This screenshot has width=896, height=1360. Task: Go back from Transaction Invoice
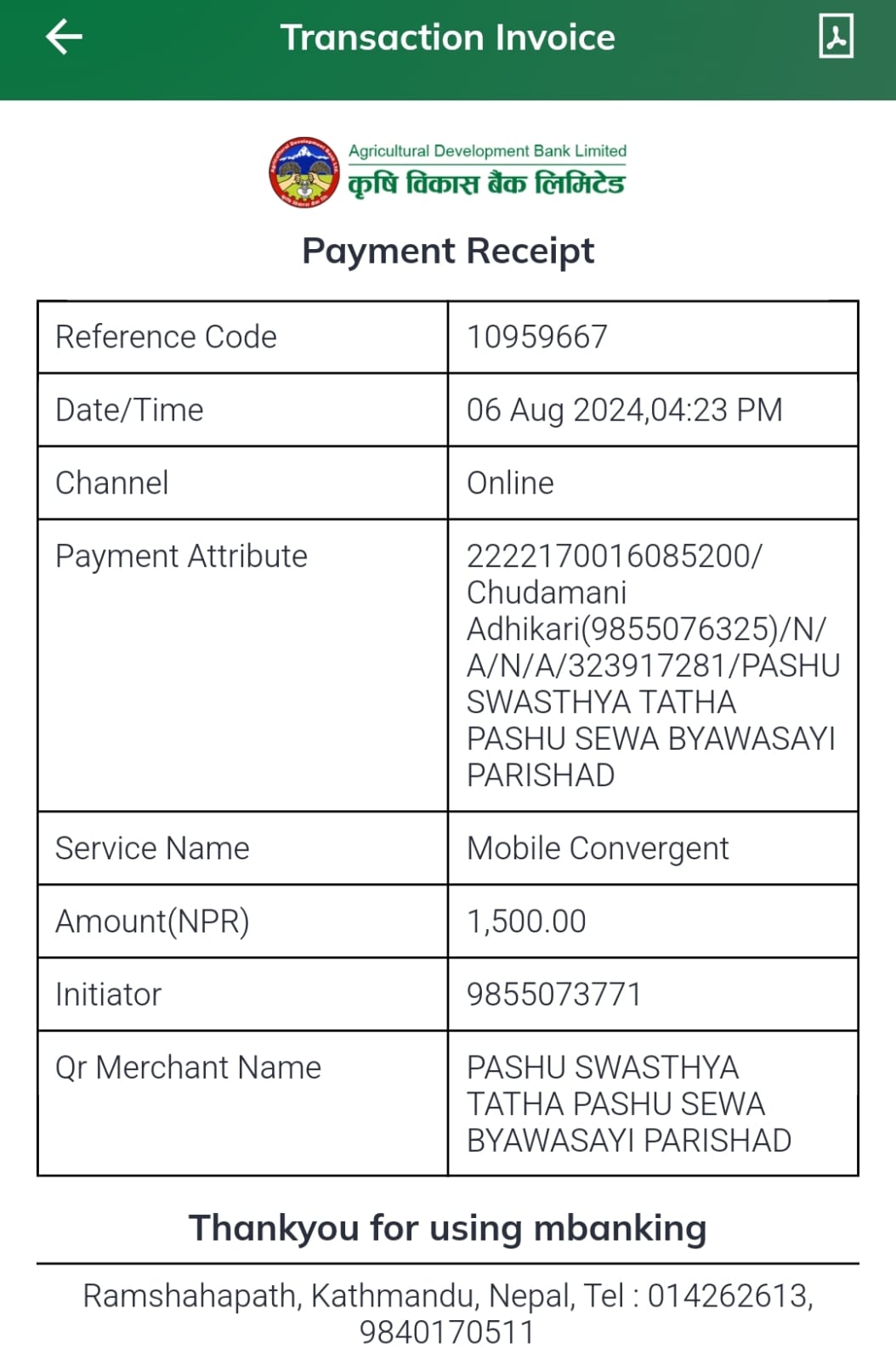point(64,37)
